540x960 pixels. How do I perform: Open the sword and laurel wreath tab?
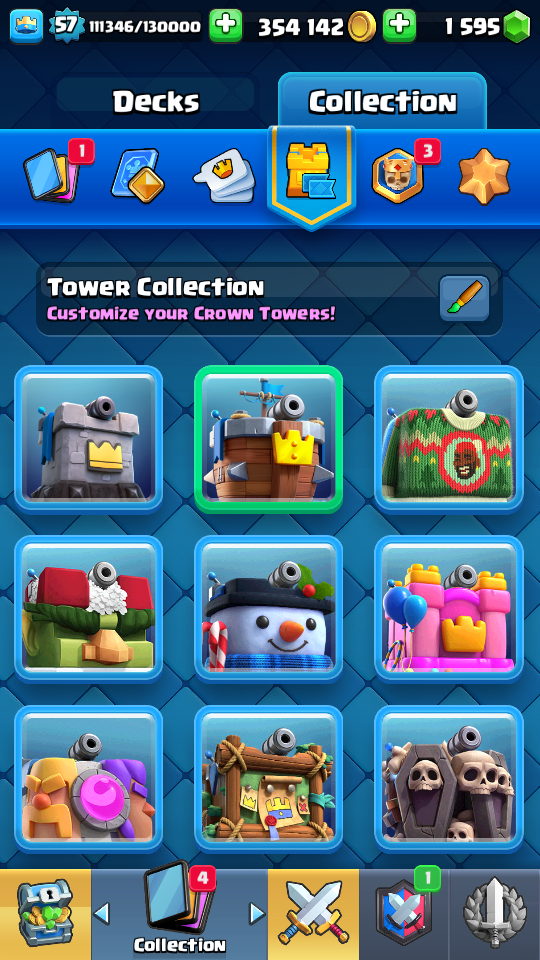[495, 914]
